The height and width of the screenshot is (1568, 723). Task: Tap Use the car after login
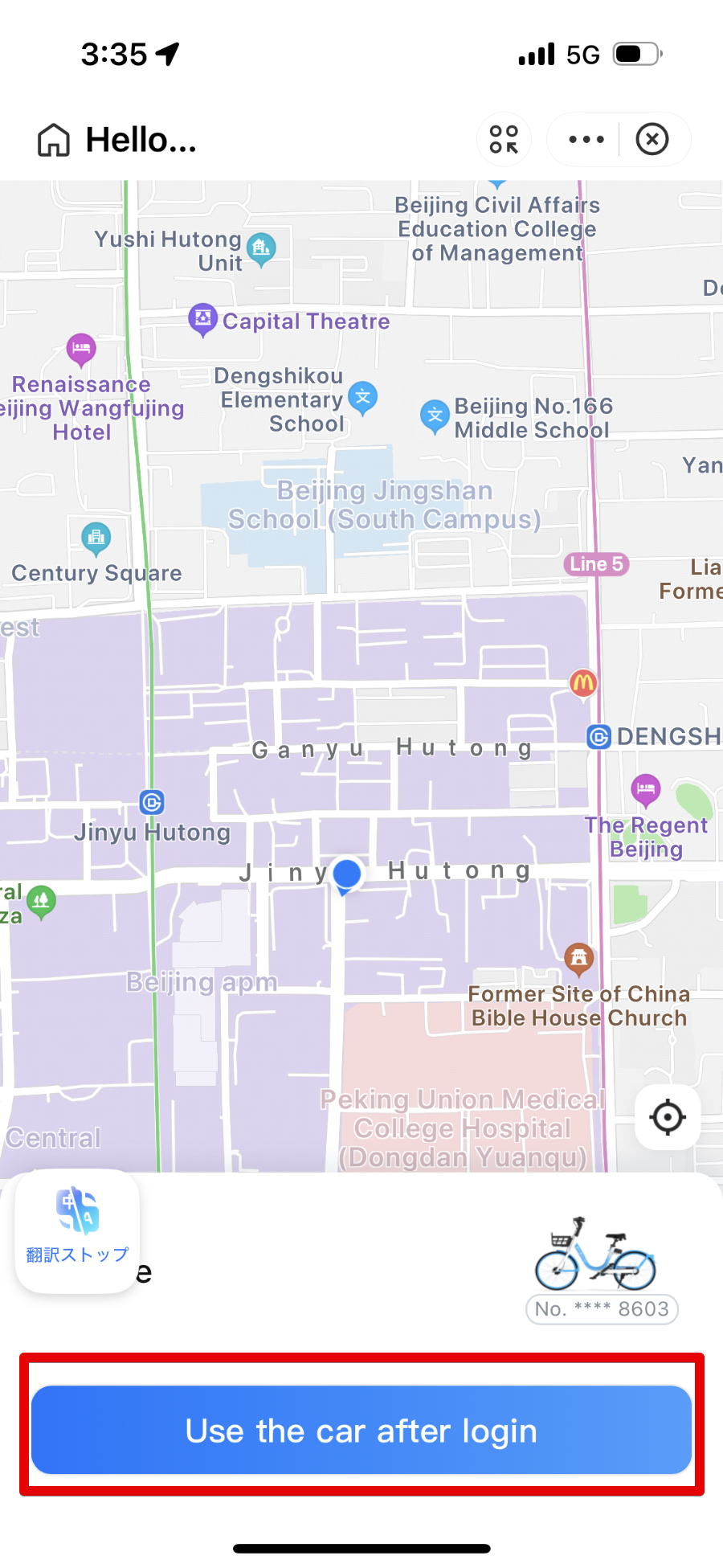[361, 1430]
